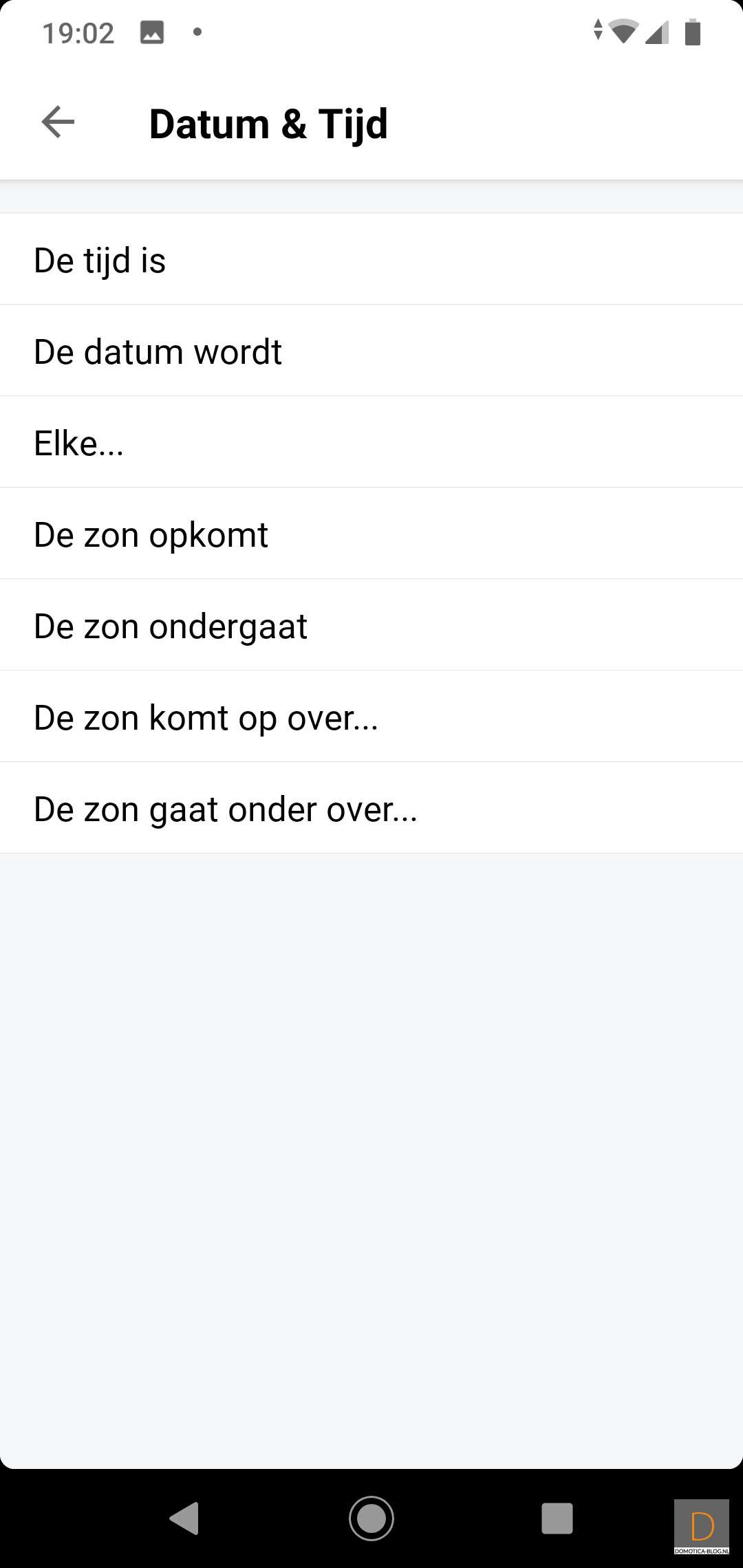Pick 'De zon ondergaat' trigger
The width and height of the screenshot is (743, 1568).
point(371,625)
